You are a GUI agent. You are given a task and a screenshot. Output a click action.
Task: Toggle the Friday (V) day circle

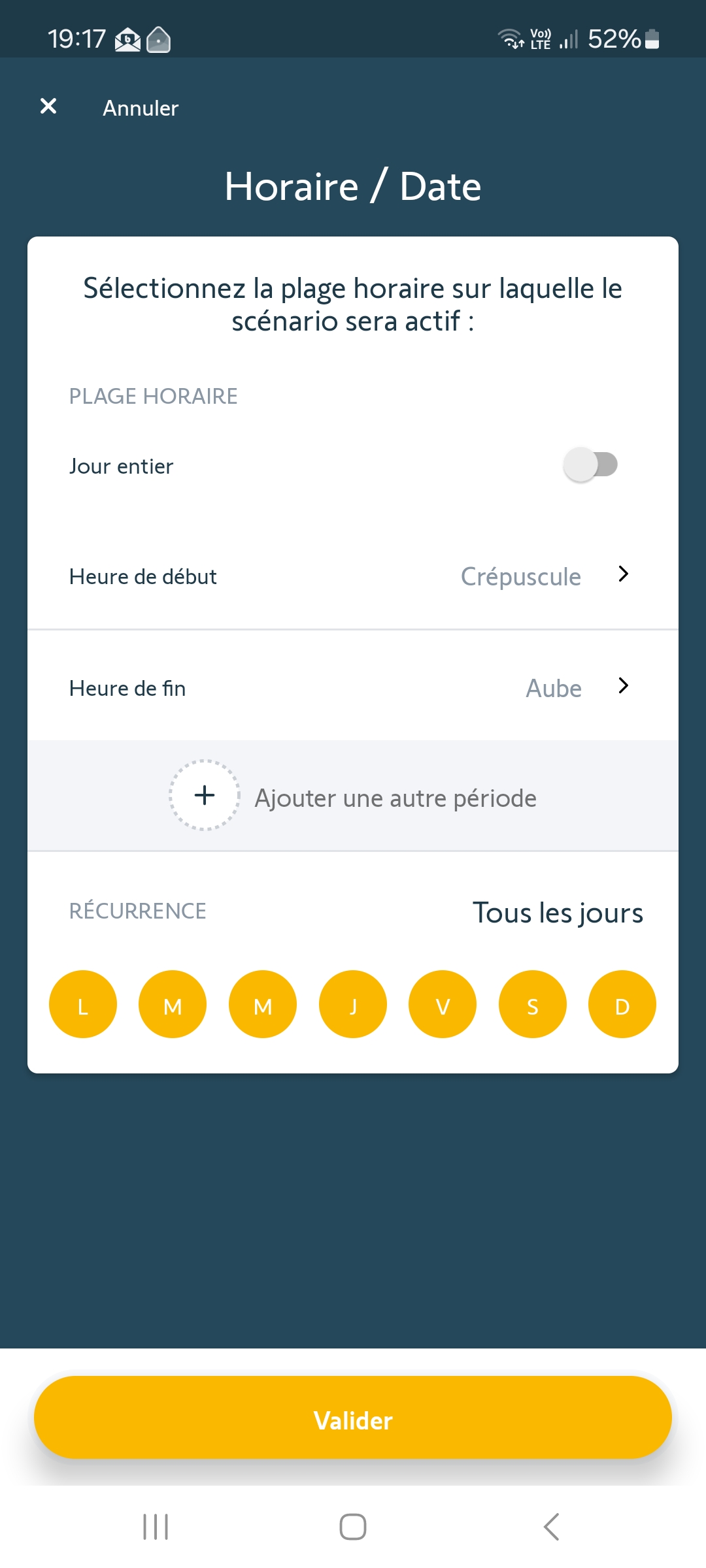443,1005
